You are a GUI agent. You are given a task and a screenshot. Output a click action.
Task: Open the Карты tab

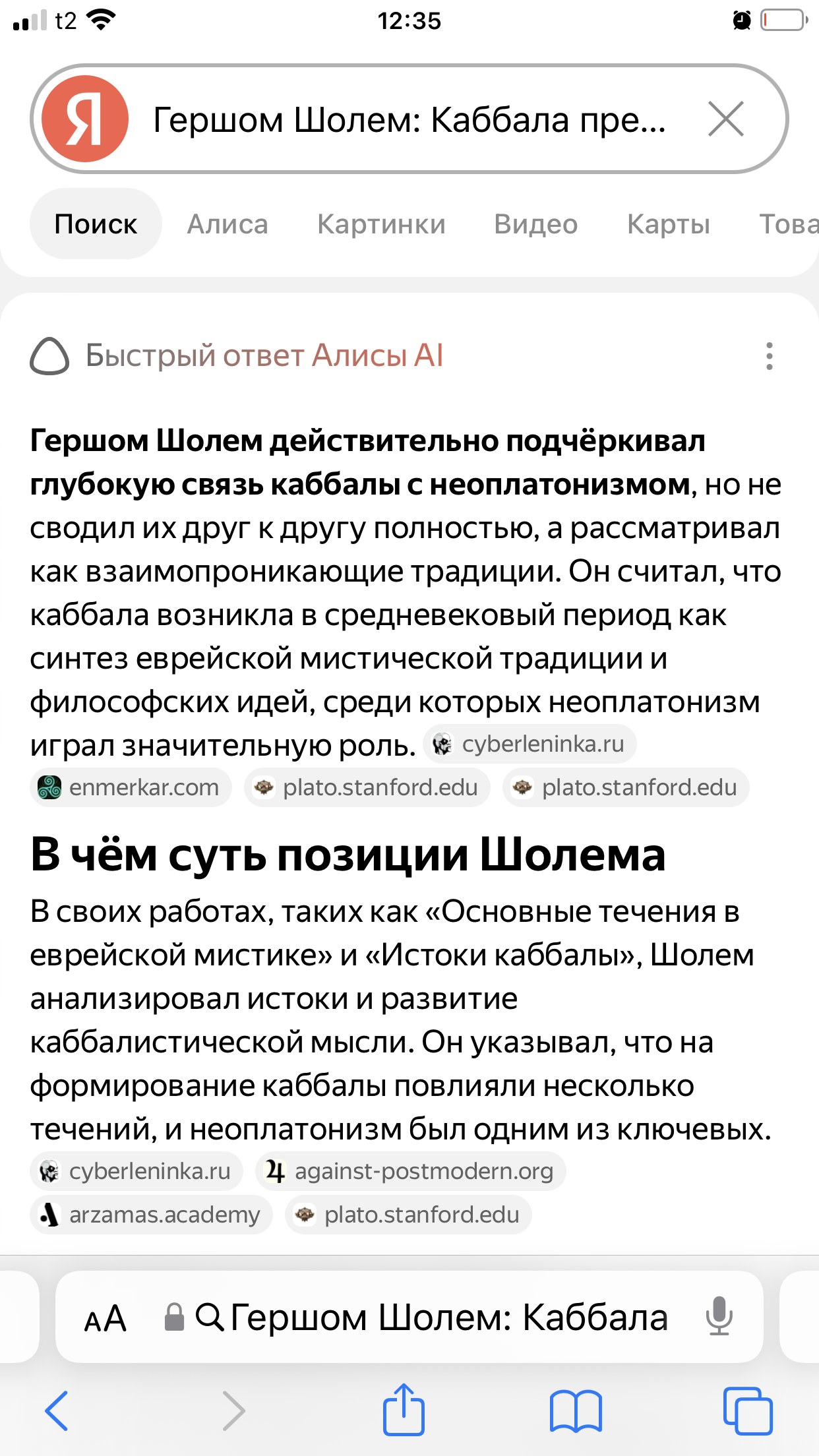pos(669,224)
